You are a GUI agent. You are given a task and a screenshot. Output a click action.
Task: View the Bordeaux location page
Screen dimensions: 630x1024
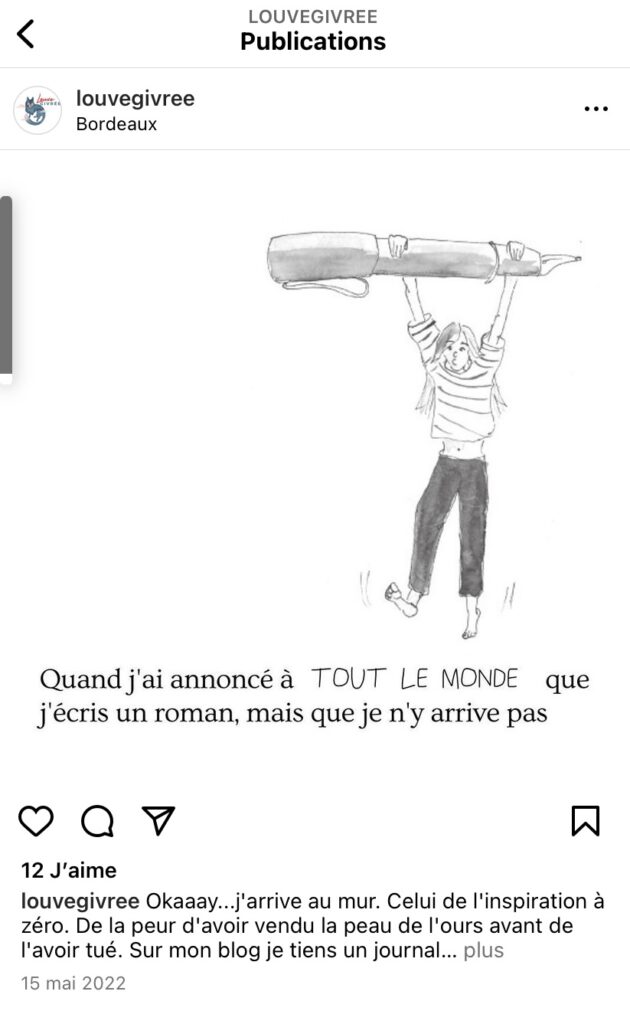click(x=116, y=125)
